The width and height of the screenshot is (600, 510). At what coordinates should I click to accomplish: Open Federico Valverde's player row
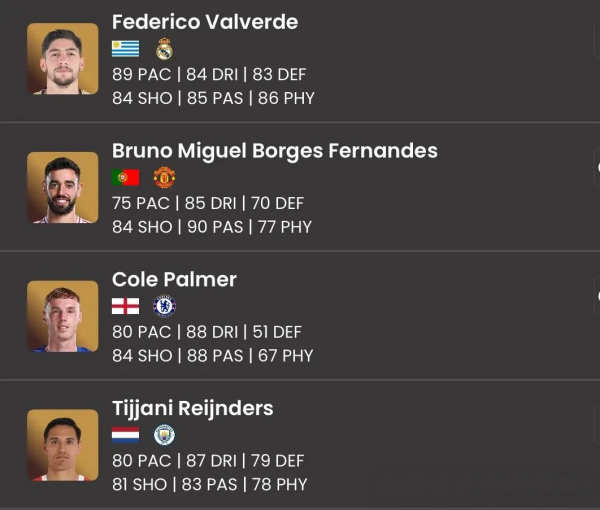tap(205, 22)
